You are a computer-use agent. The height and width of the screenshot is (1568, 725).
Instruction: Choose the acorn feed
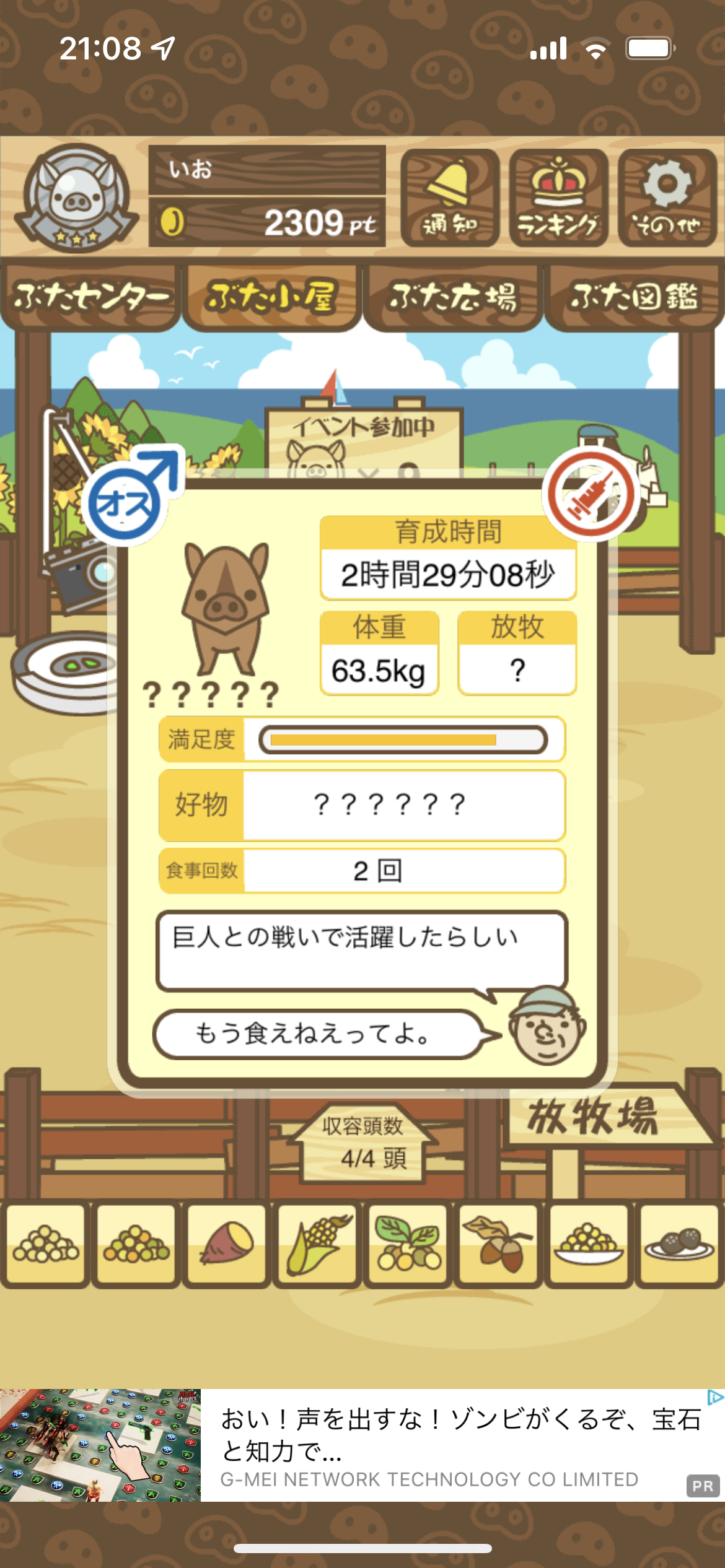pyautogui.click(x=498, y=1244)
